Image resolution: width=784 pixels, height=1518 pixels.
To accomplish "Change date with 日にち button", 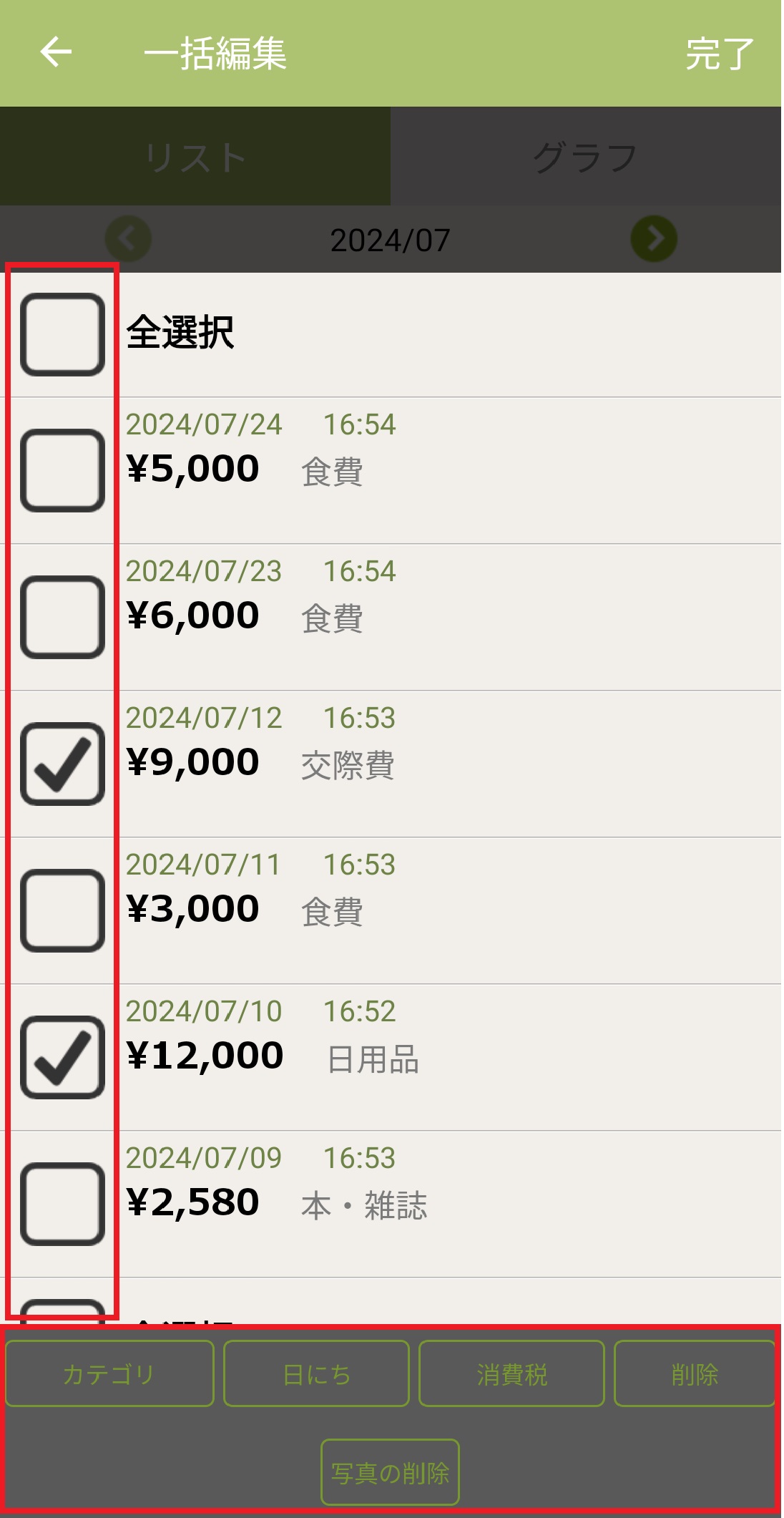I will (x=316, y=1373).
